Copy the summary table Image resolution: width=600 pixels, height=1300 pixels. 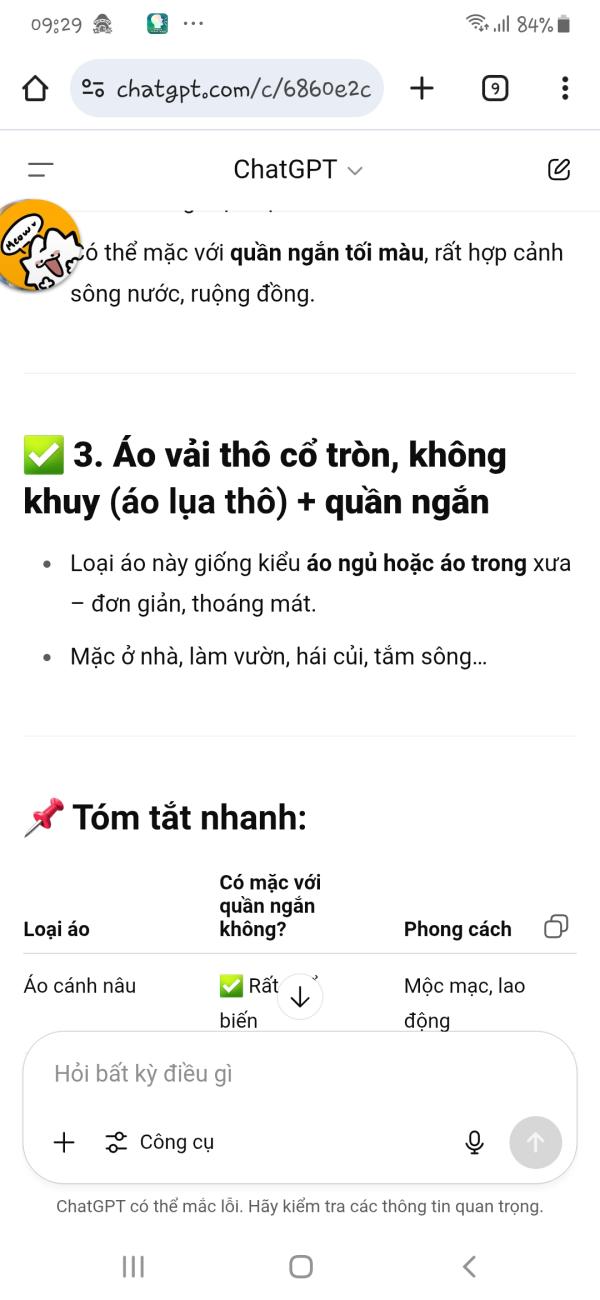tap(556, 927)
